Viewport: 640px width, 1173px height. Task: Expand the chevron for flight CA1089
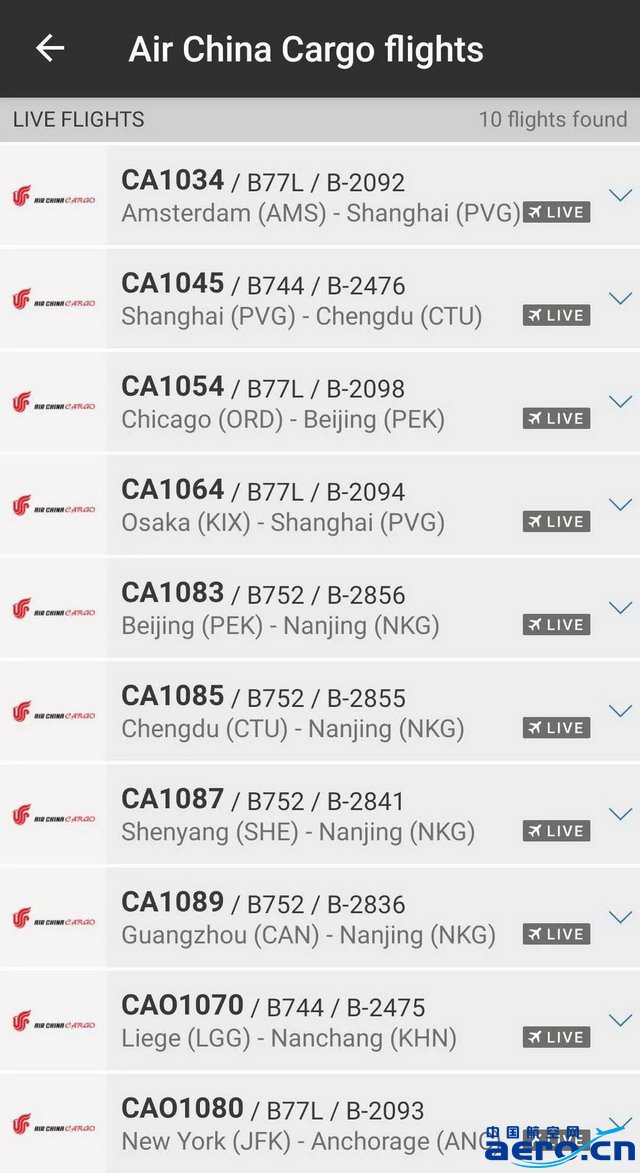[x=621, y=918]
